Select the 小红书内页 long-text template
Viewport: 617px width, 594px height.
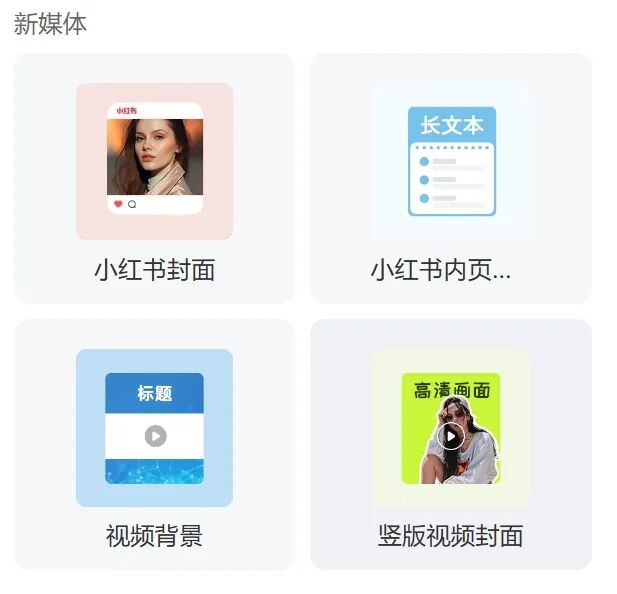coord(450,179)
